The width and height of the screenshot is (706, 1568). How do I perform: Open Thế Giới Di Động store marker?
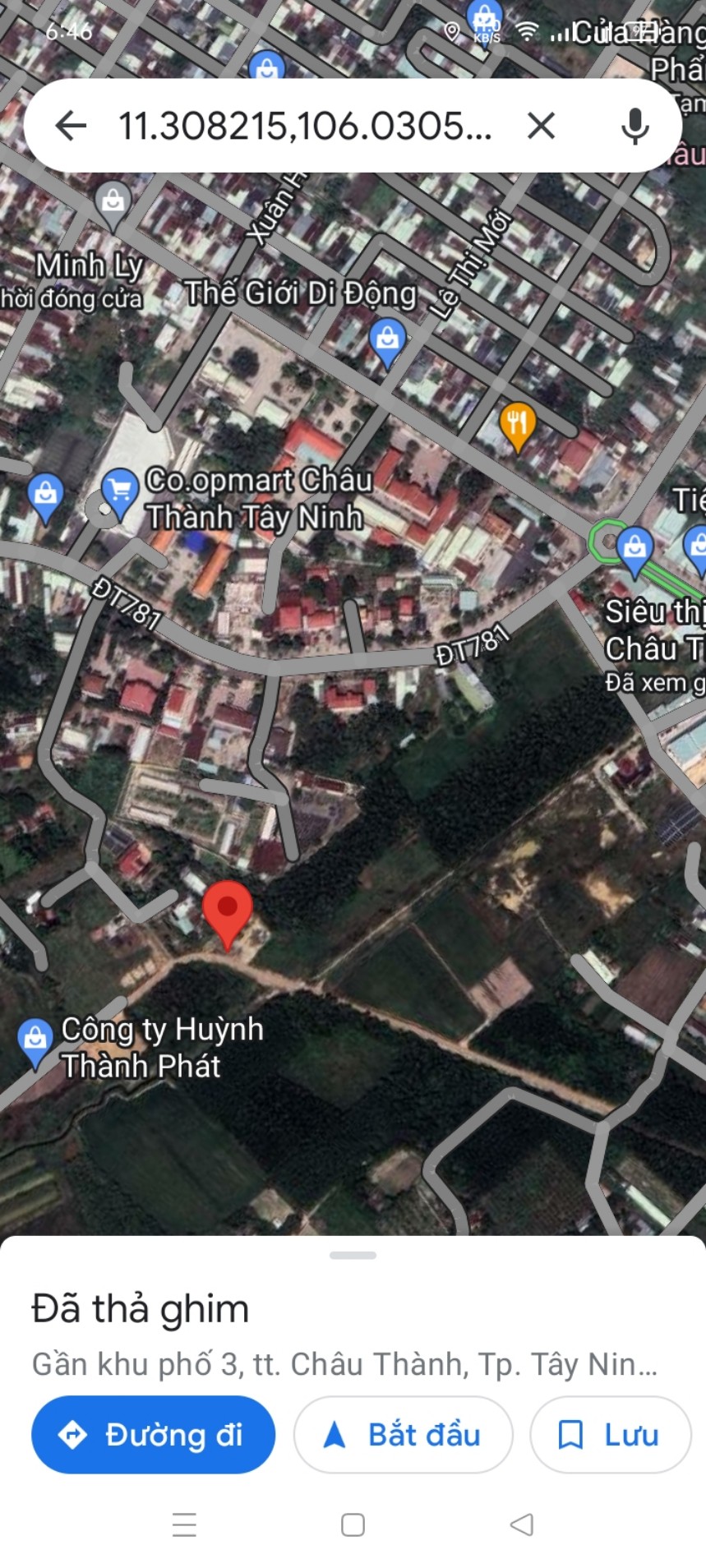coord(387,338)
